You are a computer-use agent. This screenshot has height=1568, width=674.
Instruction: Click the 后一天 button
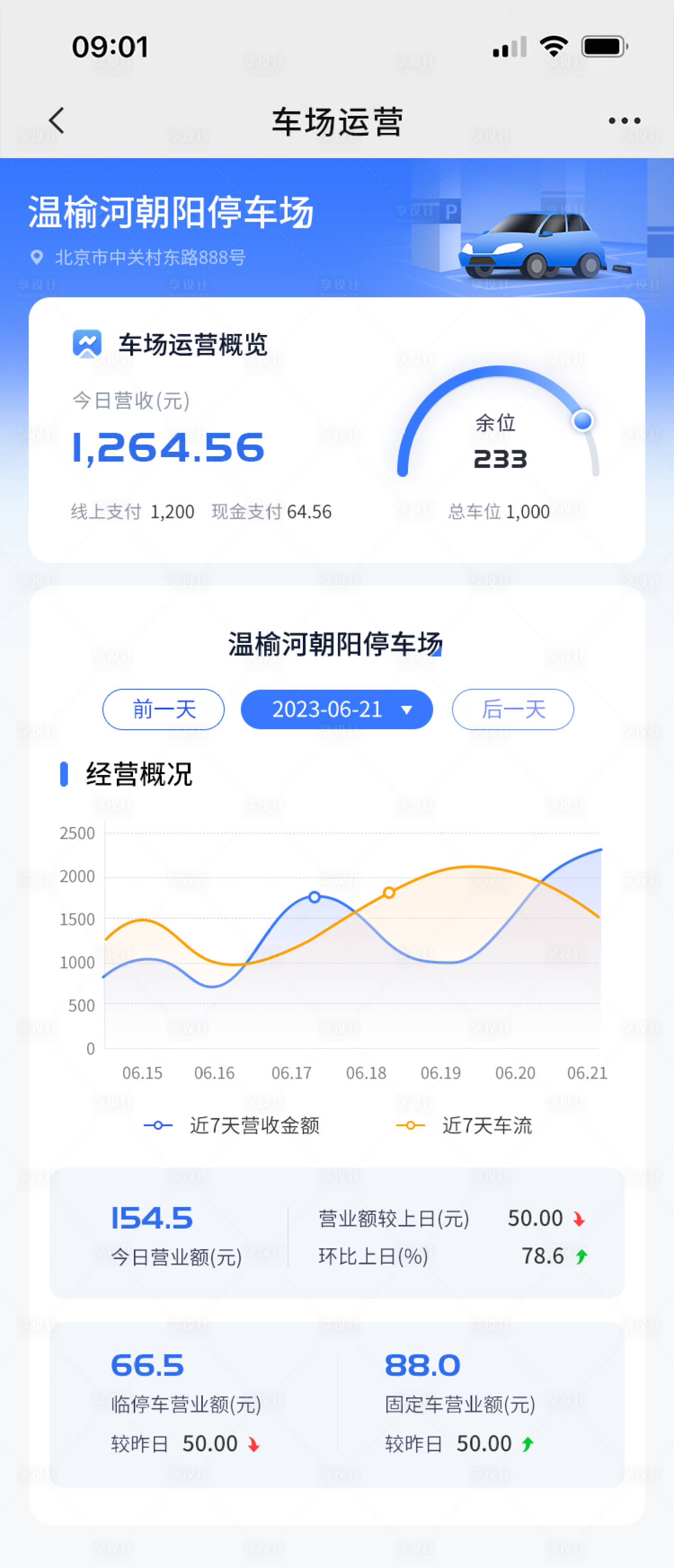click(512, 709)
